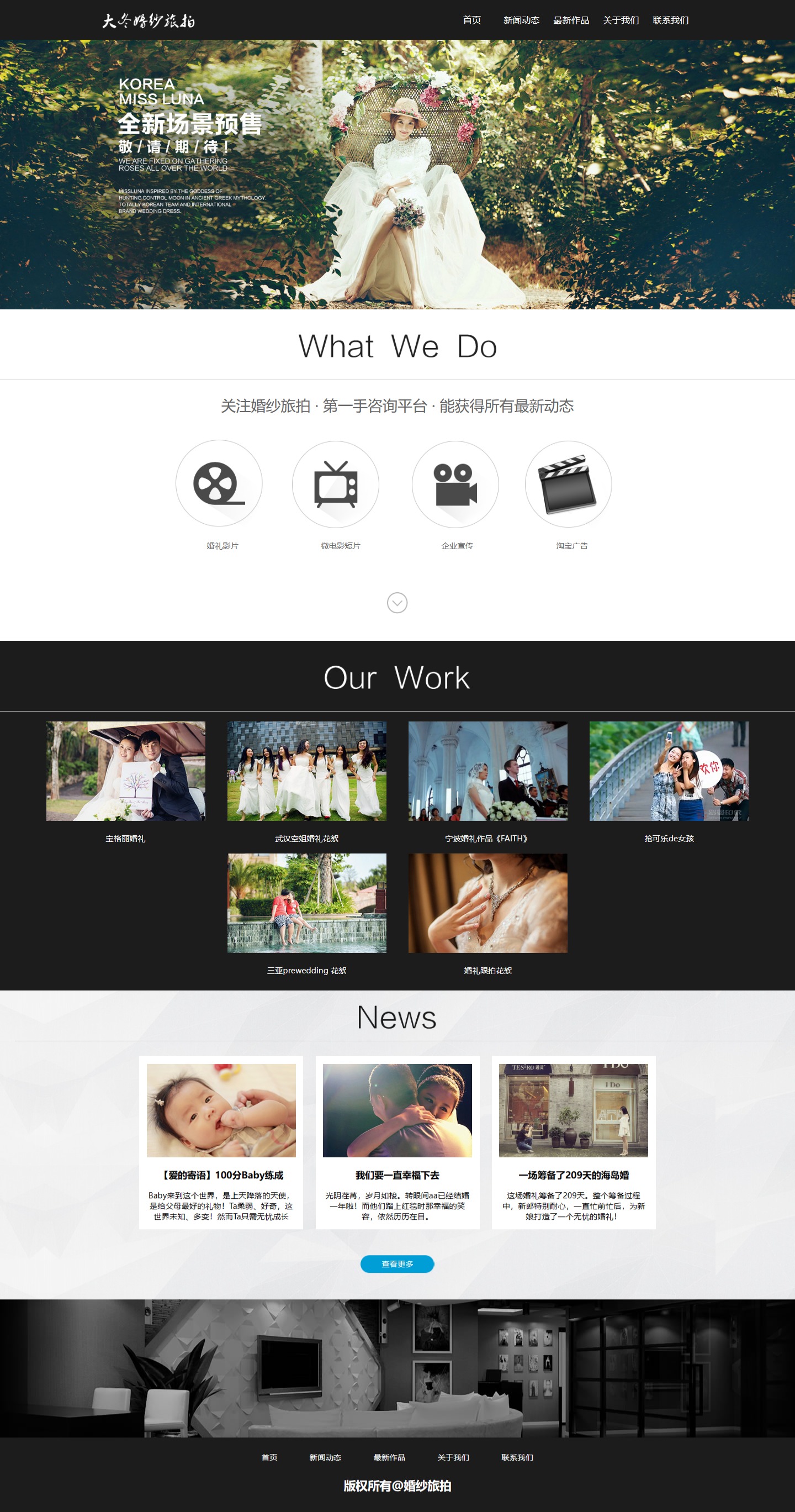View 三亚prewedding 花絮 work
Image resolution: width=795 pixels, height=1512 pixels.
[x=307, y=903]
